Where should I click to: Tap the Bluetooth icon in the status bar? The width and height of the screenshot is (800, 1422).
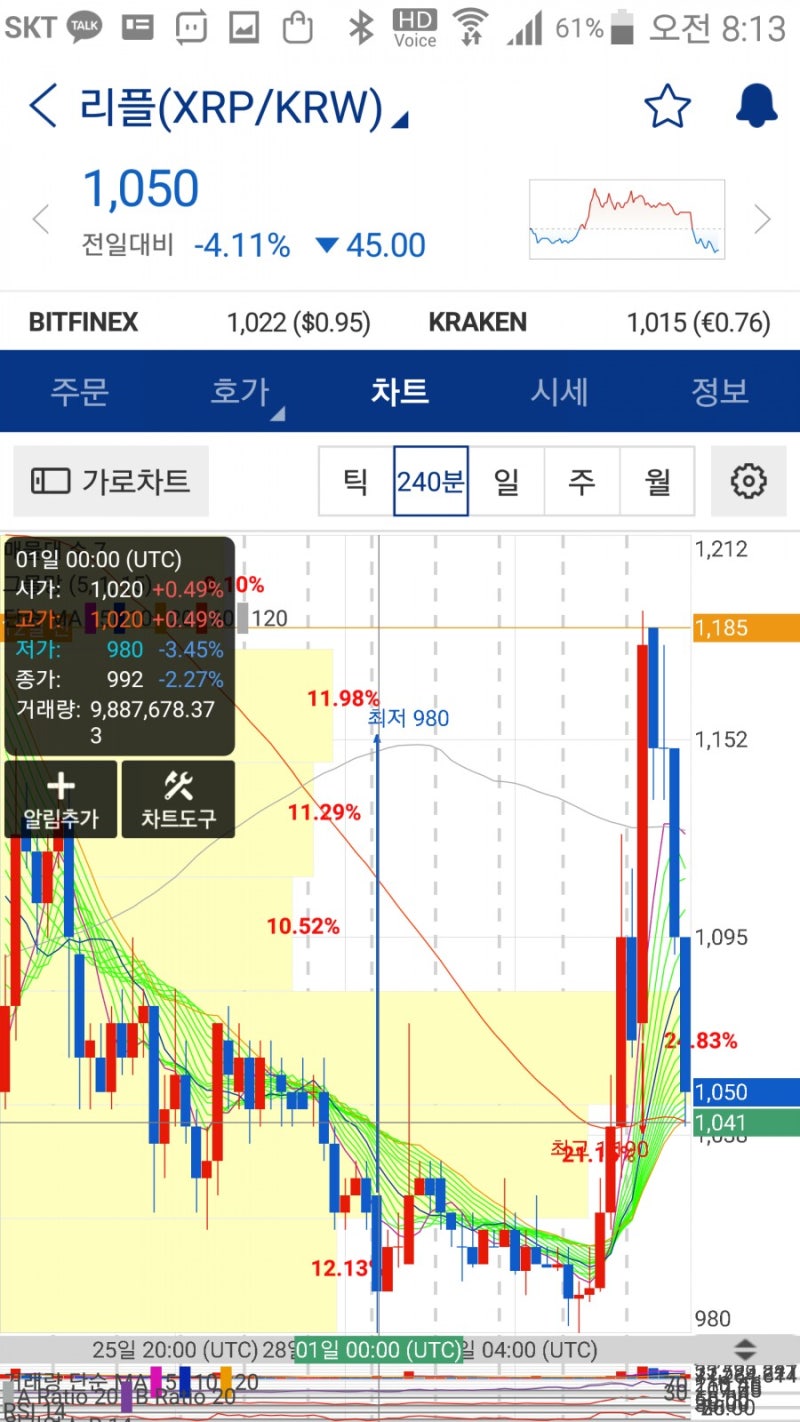coord(359,28)
